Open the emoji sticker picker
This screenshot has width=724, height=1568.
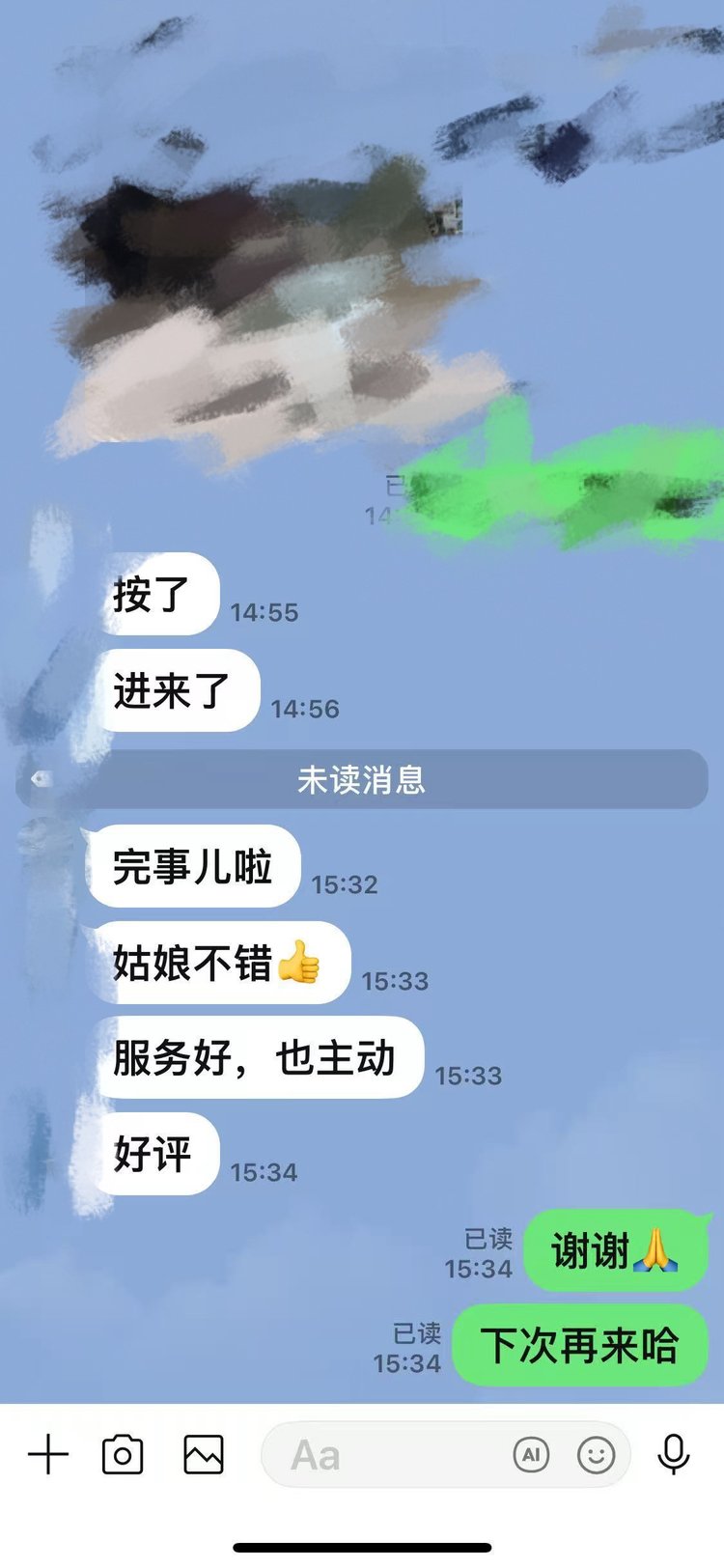pyautogui.click(x=596, y=1455)
